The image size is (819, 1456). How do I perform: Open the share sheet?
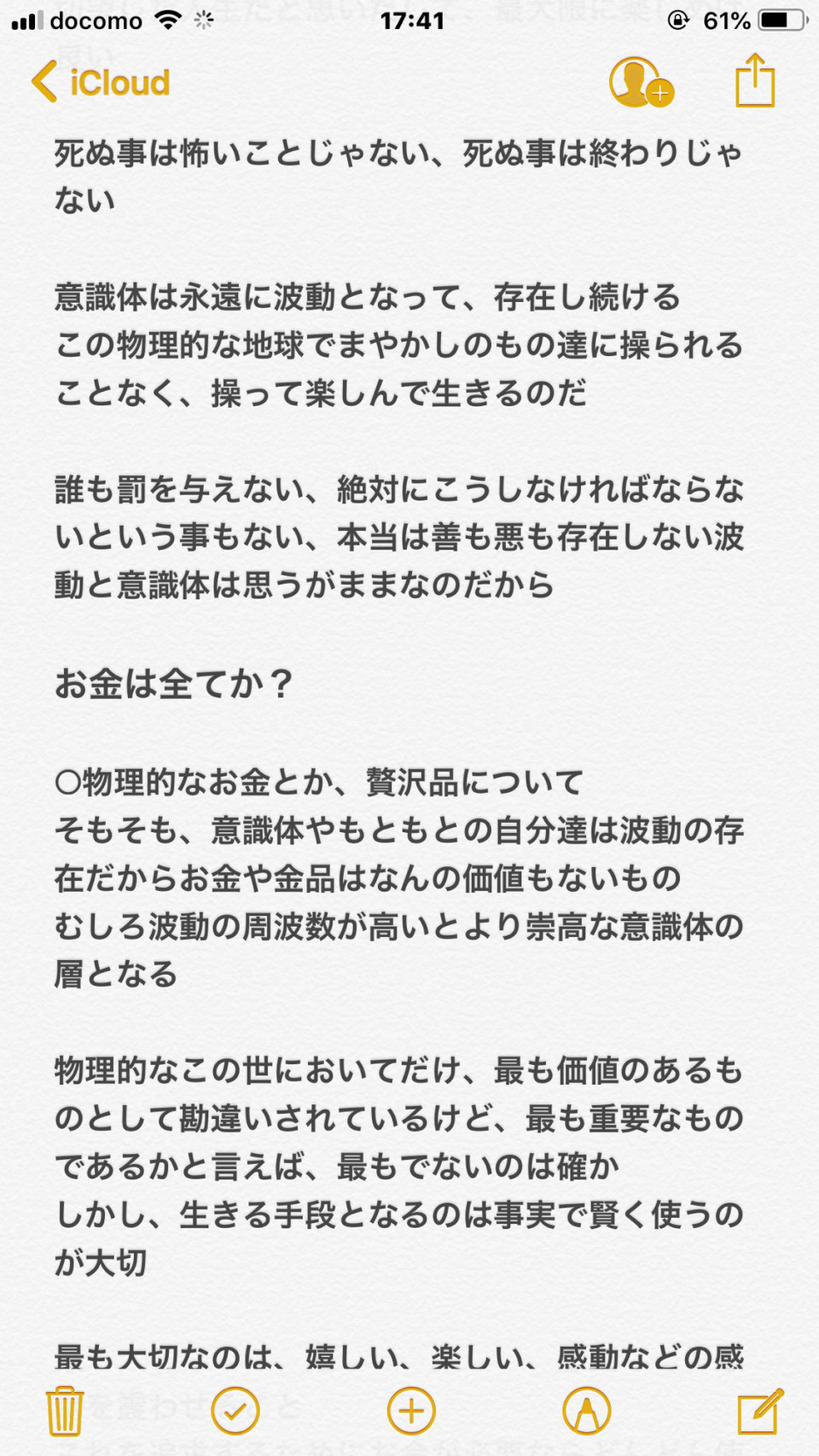[x=755, y=81]
